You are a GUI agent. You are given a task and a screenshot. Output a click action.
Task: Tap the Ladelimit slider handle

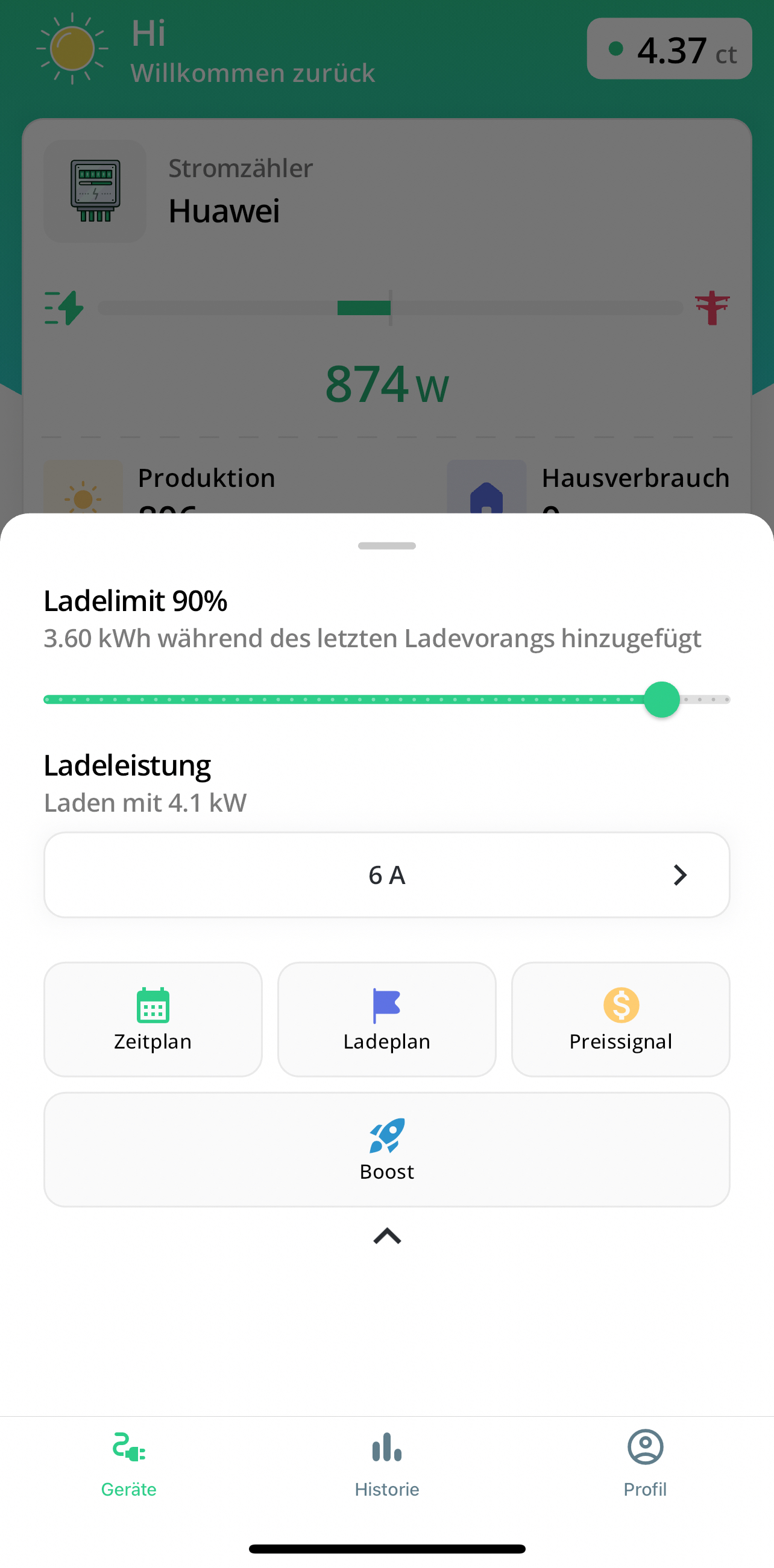pos(661,700)
